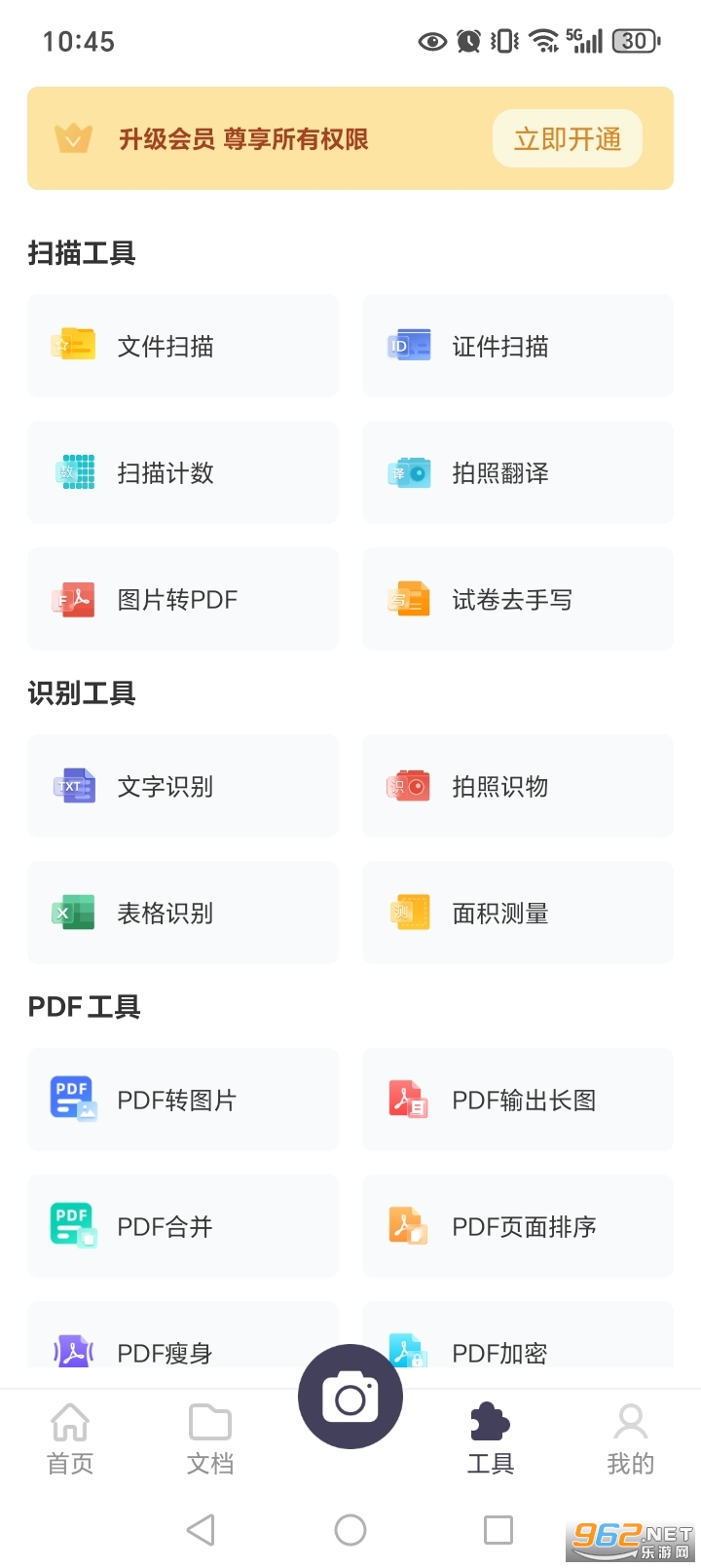The width and height of the screenshot is (701, 1568).
Task: Open the PDF页面排序 page sorting tool
Action: click(x=516, y=1226)
